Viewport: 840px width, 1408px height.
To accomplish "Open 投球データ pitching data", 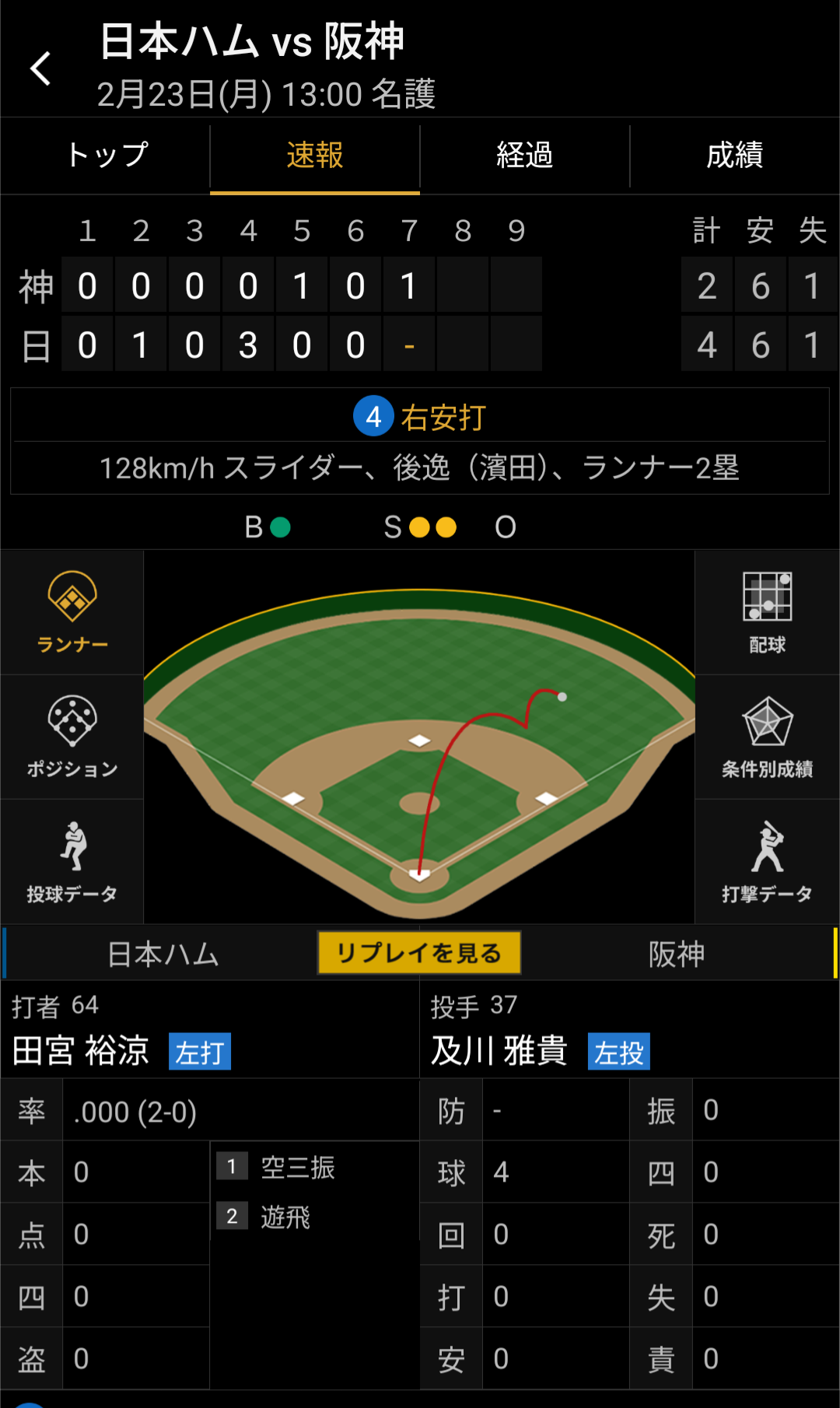I will click(72, 861).
